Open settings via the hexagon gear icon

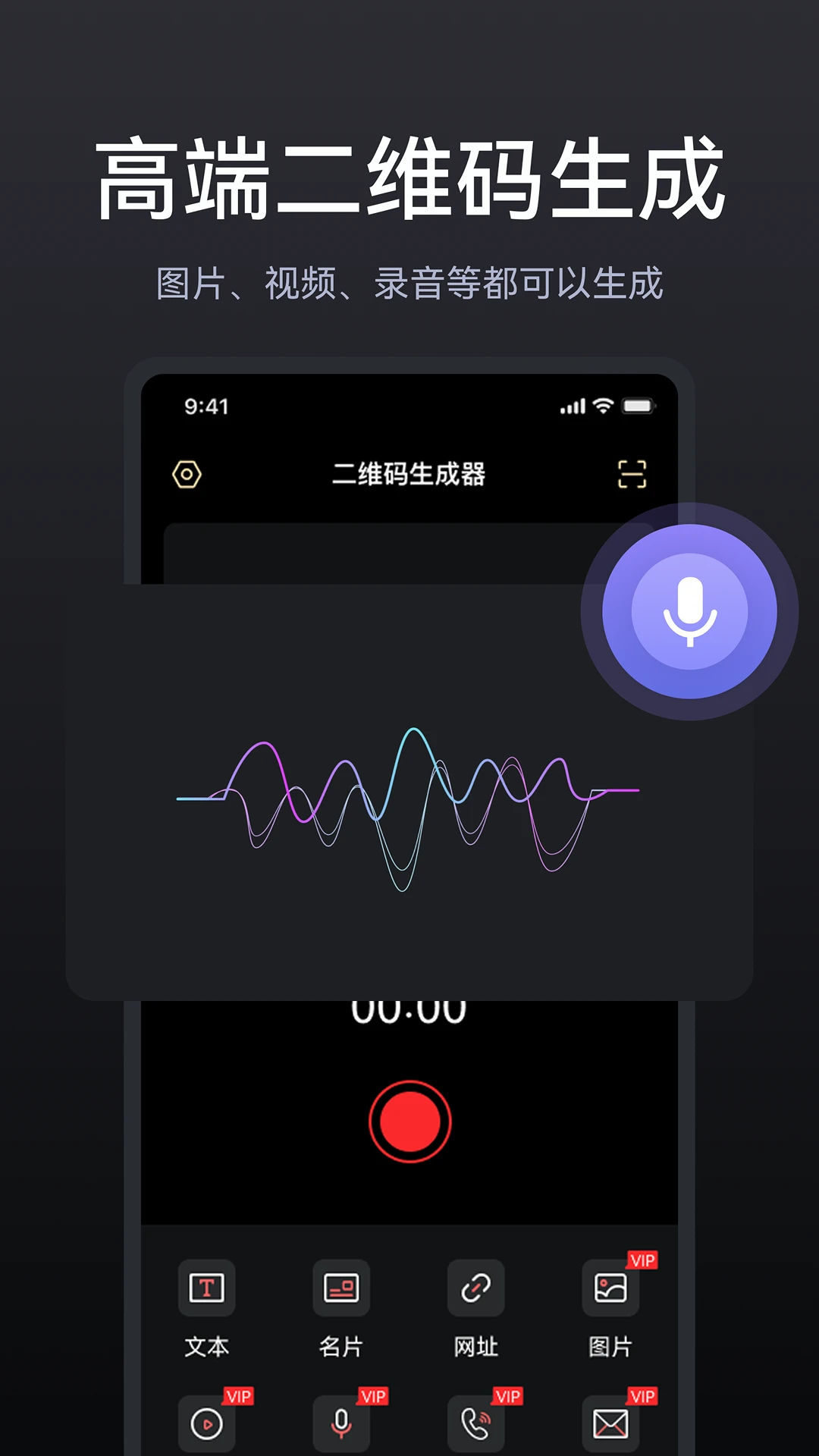(x=187, y=474)
